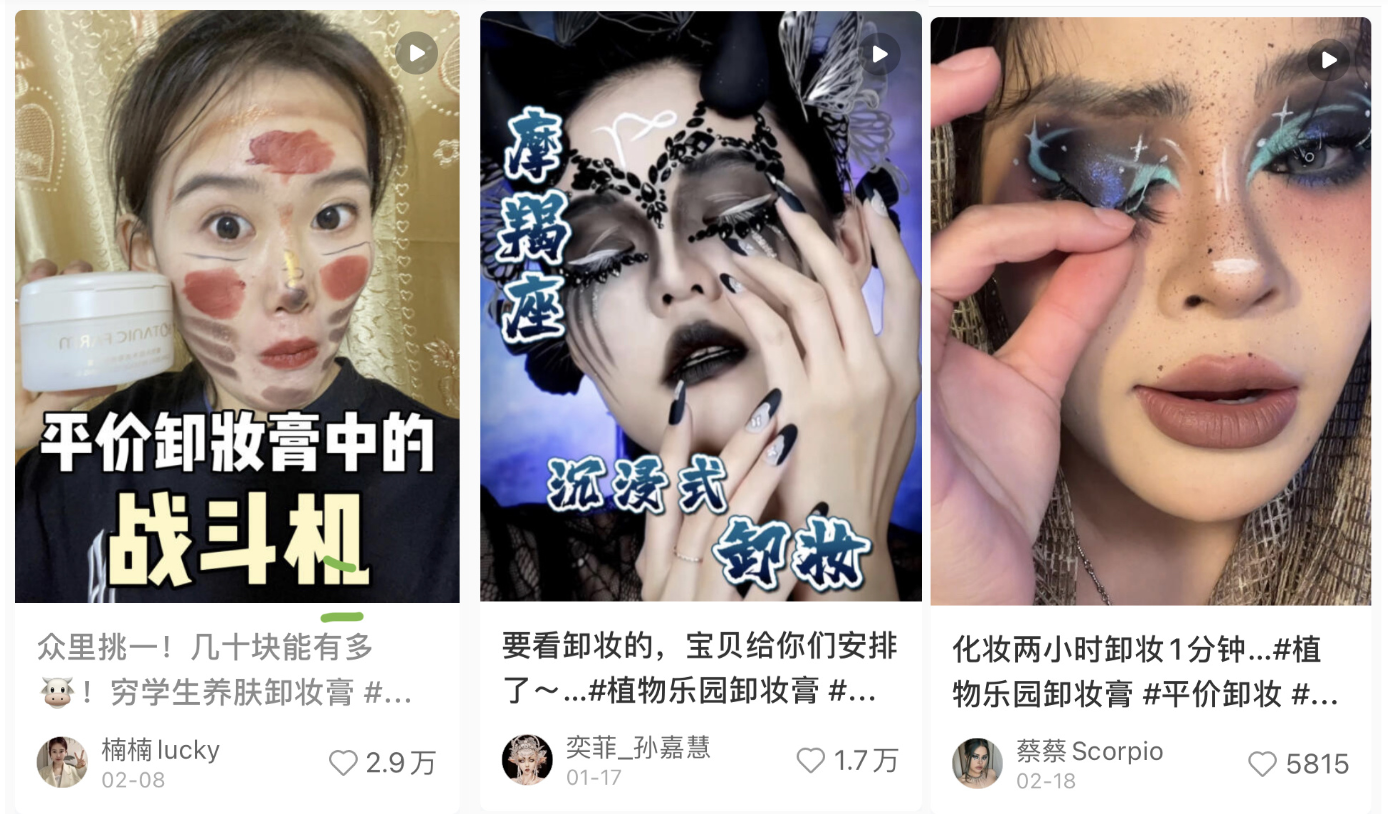
Task: Like 楠楠 lucky's post with 2.9万 likes
Action: [x=343, y=764]
